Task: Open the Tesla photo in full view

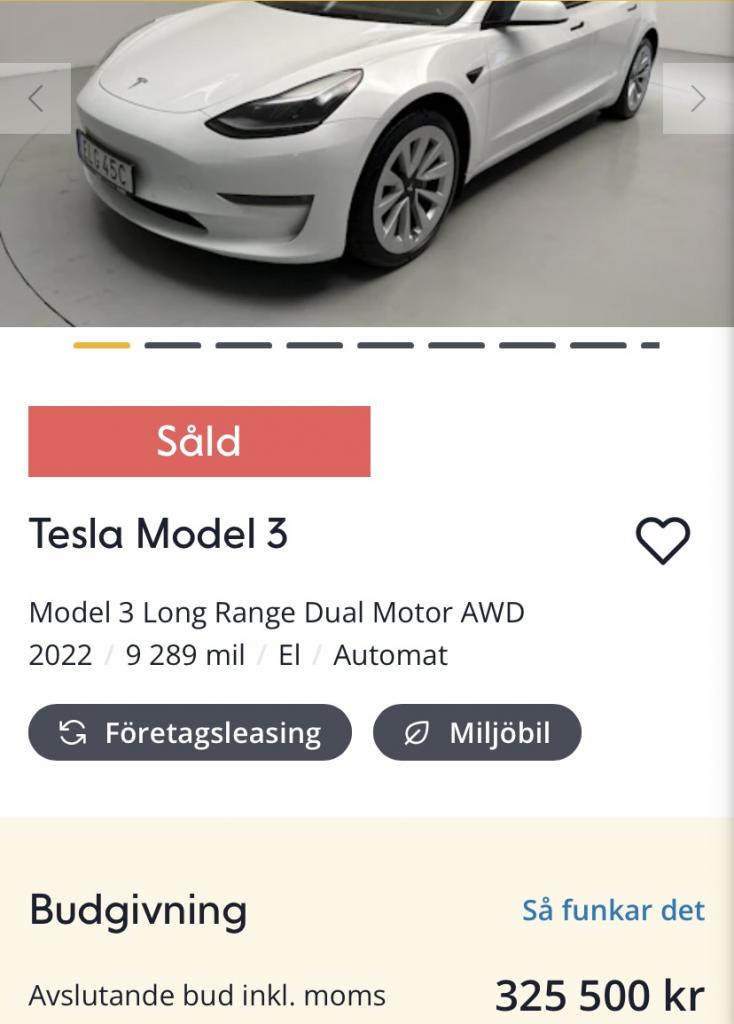Action: click(x=367, y=160)
